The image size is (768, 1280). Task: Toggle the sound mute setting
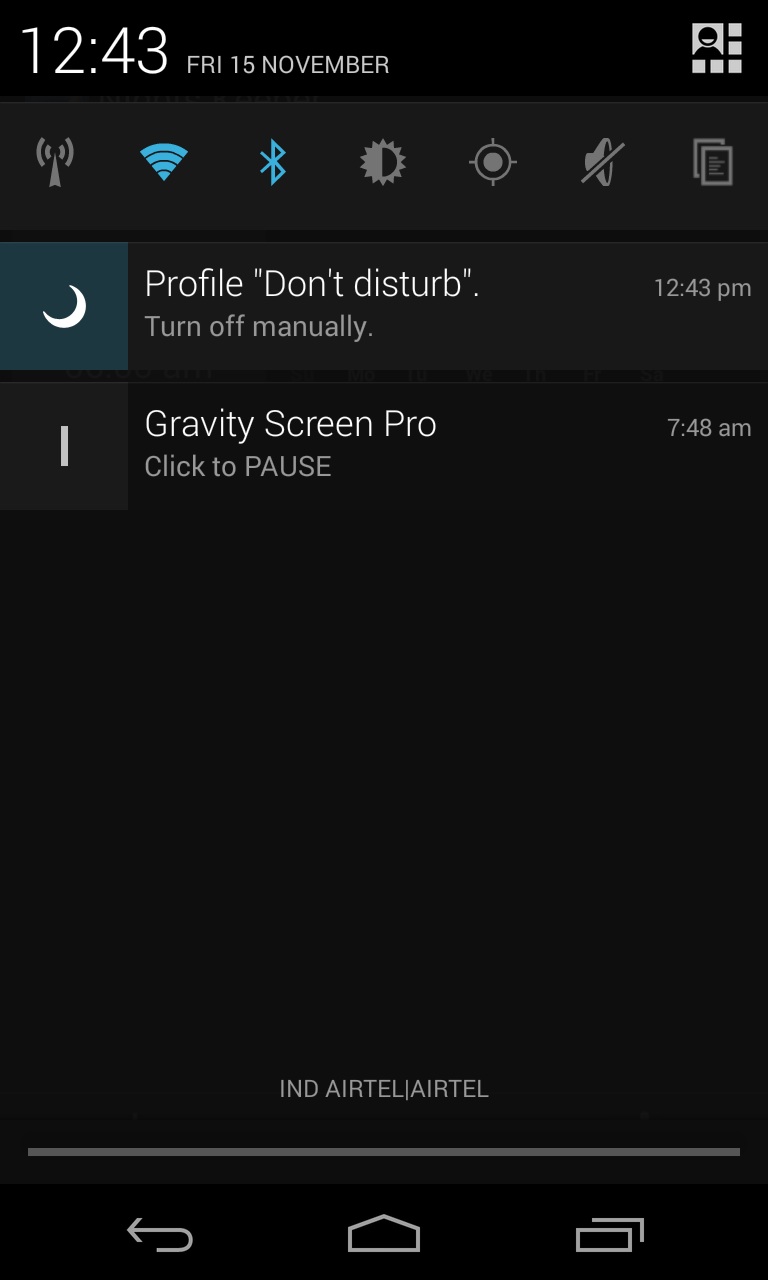(602, 162)
